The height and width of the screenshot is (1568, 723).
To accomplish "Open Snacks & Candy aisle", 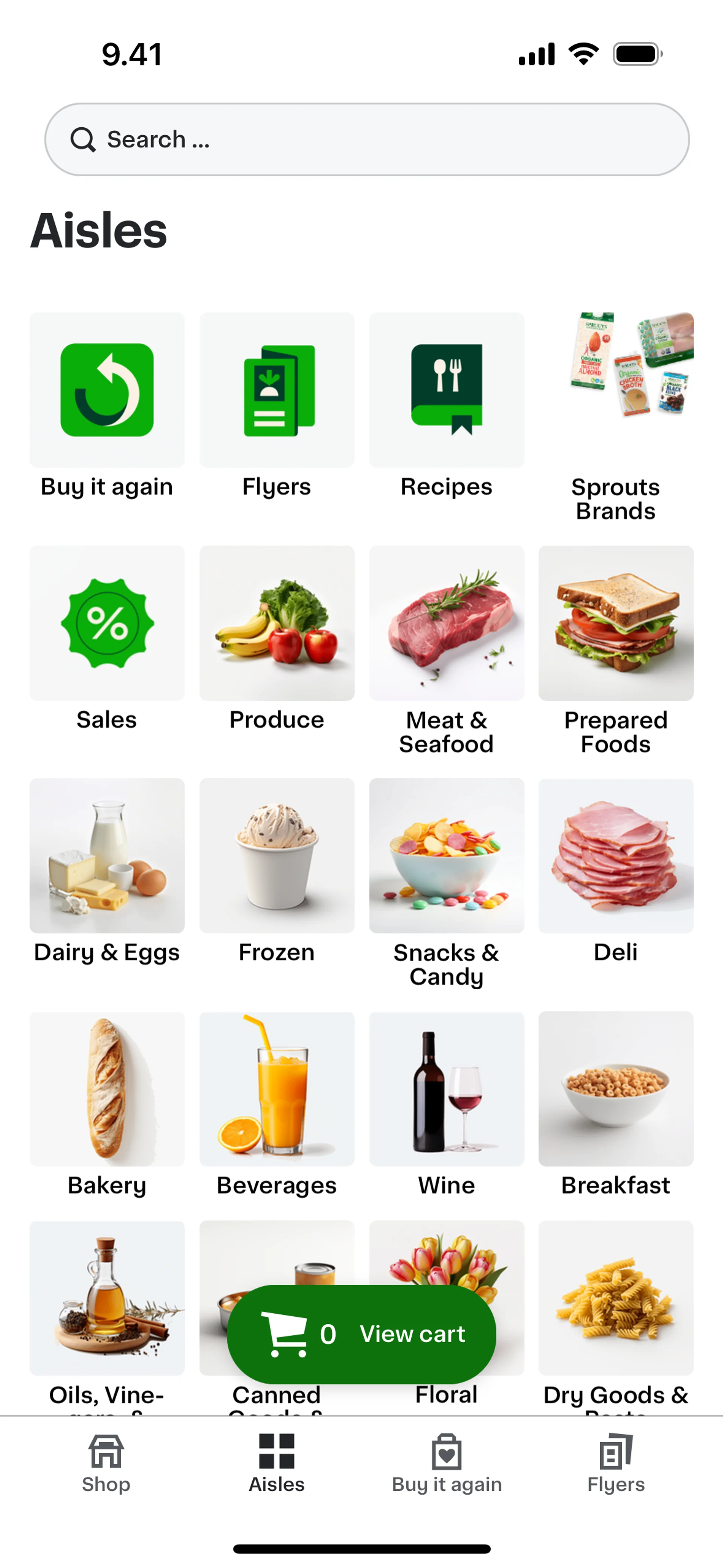I will click(446, 856).
